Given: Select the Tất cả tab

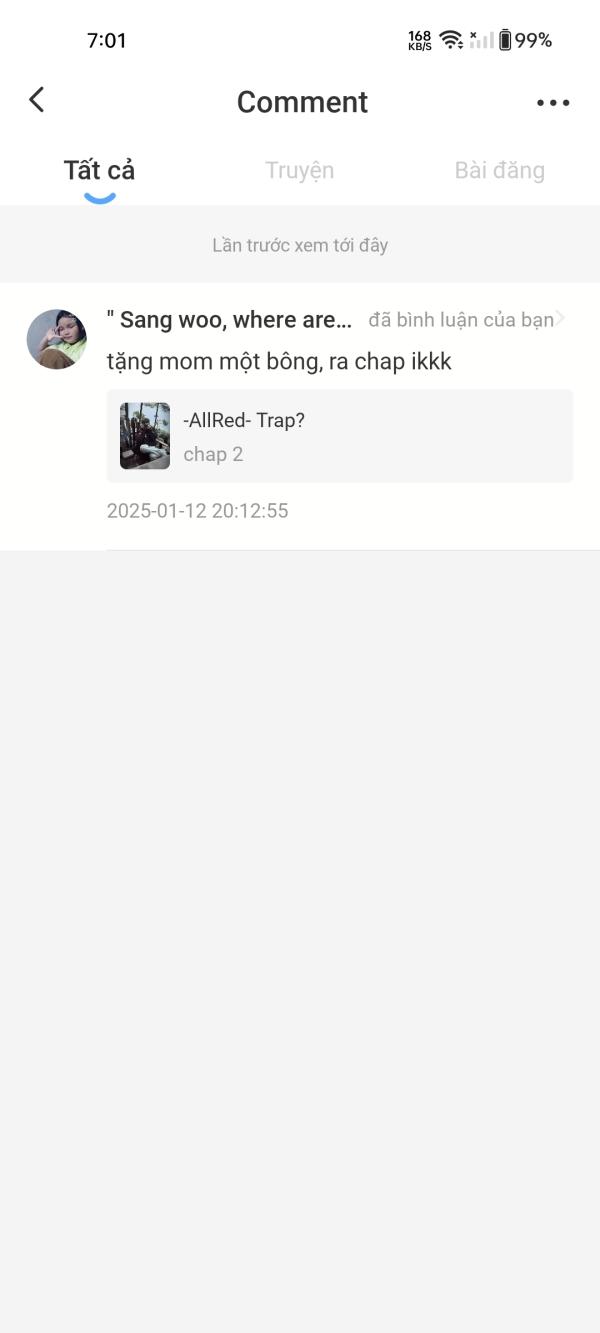Looking at the screenshot, I should 99,170.
